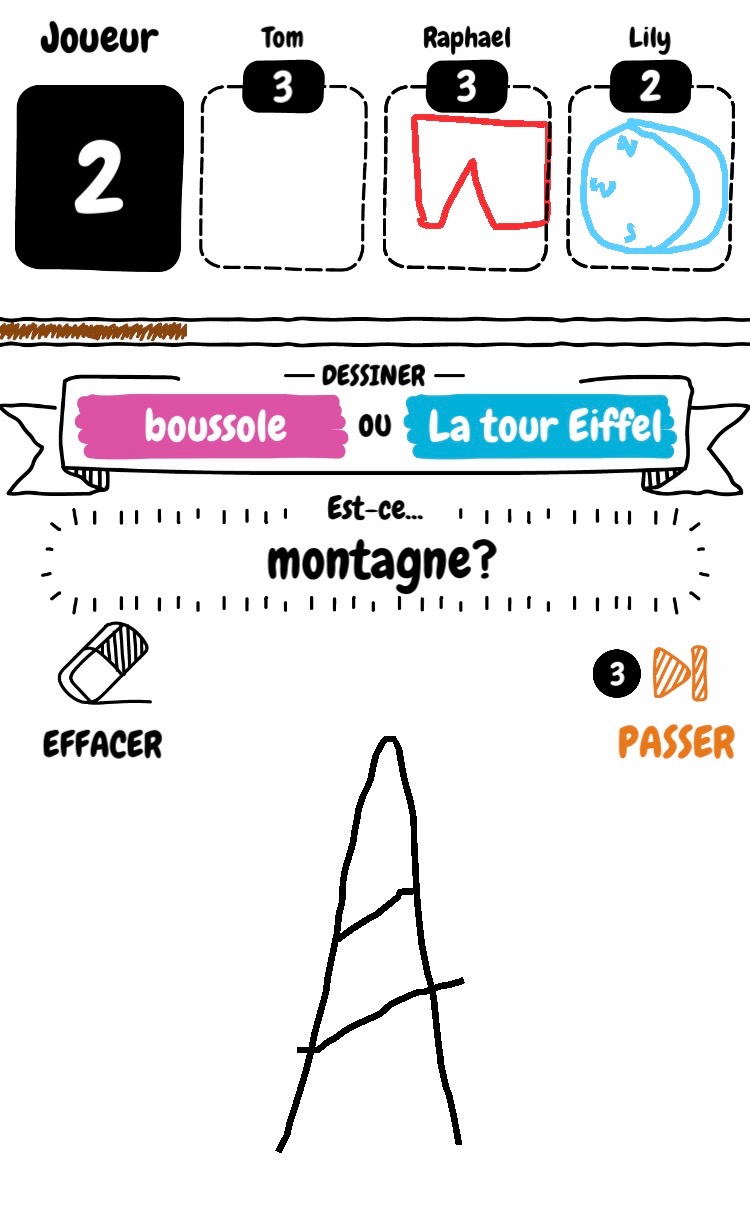Screen dimensions: 750x1212
Task: Erase the drawing with Effacer
Action: click(103, 690)
